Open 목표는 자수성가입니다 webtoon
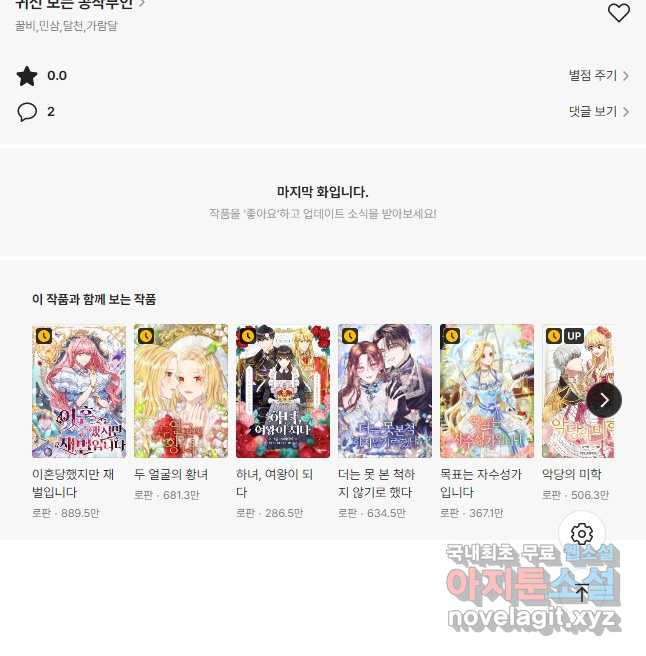 click(487, 391)
